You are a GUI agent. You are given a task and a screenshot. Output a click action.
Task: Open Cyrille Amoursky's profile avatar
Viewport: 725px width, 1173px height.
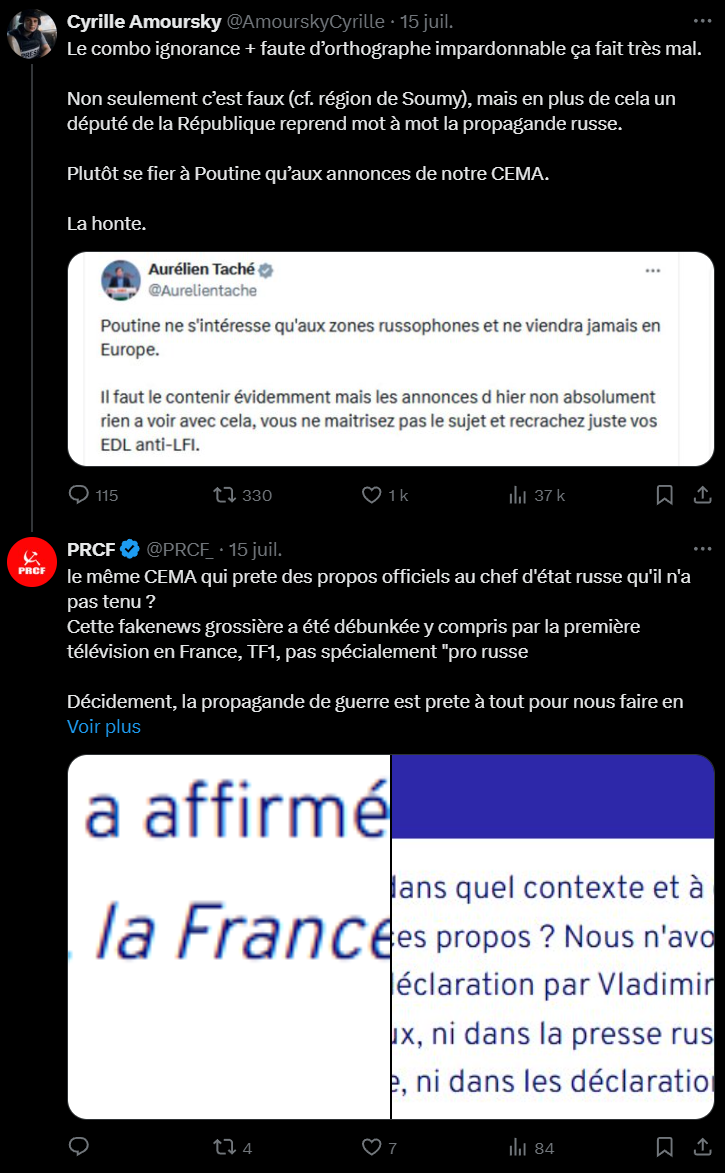point(32,33)
